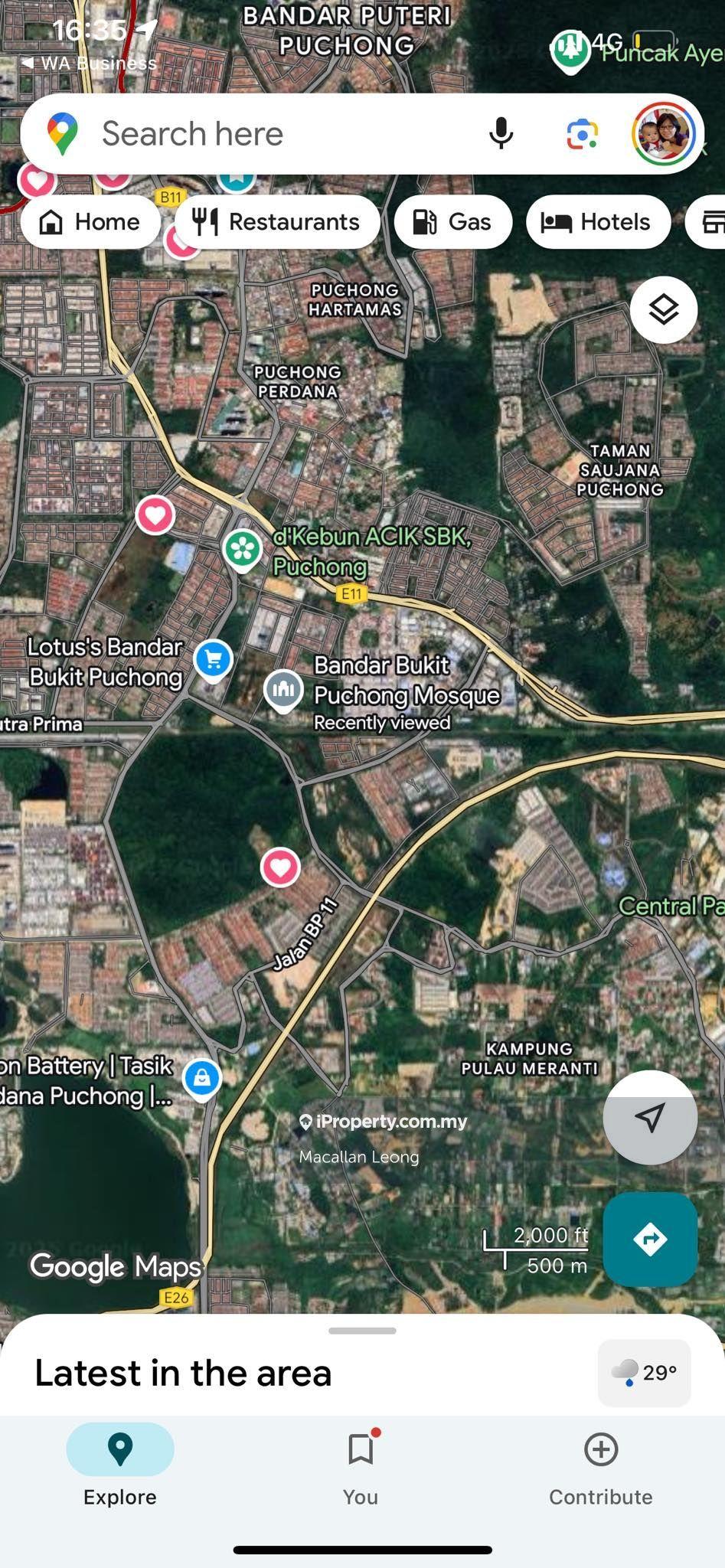The width and height of the screenshot is (725, 1568).
Task: Check the 29° weather widget
Action: [x=644, y=1373]
